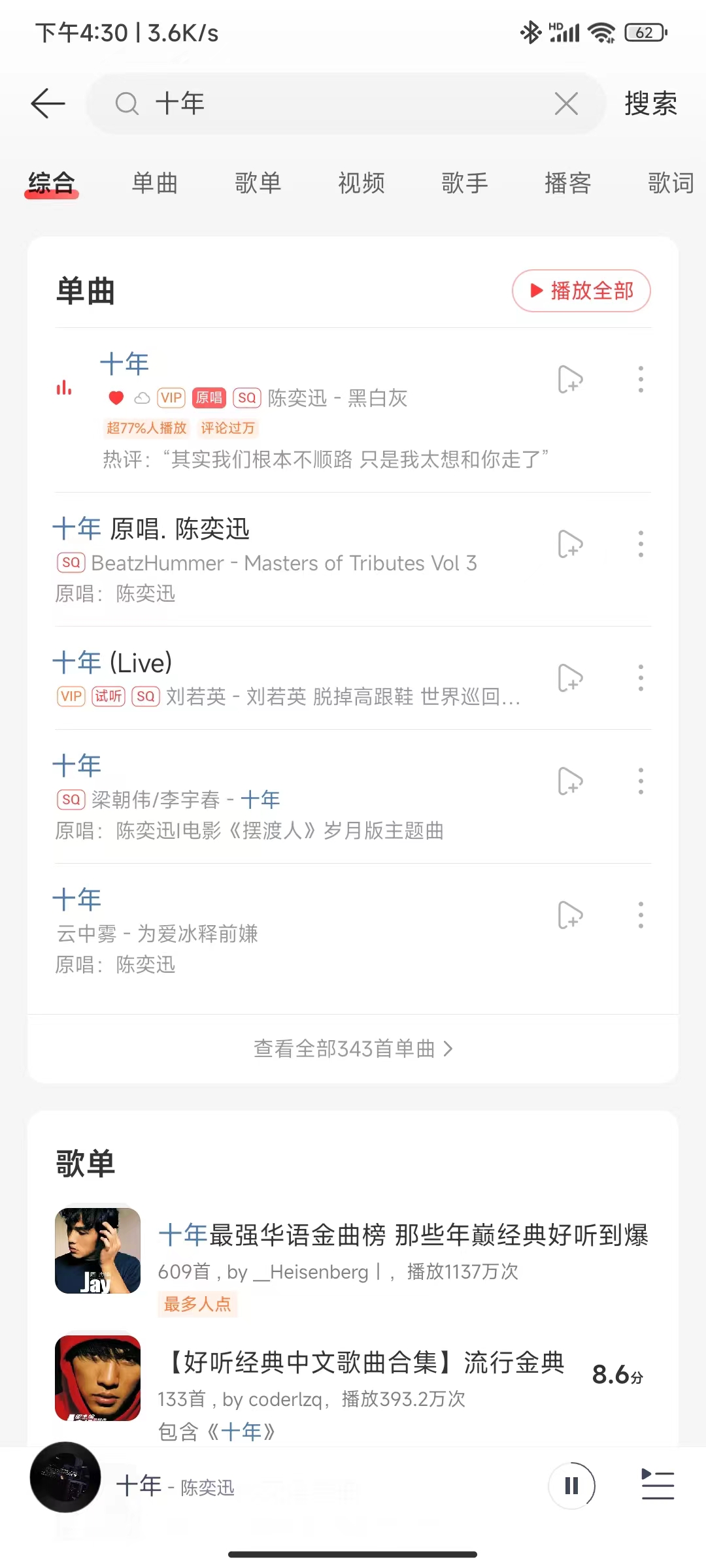Open the playlist 十年最强华语金曲榜
706x1568 pixels.
[x=353, y=1262]
